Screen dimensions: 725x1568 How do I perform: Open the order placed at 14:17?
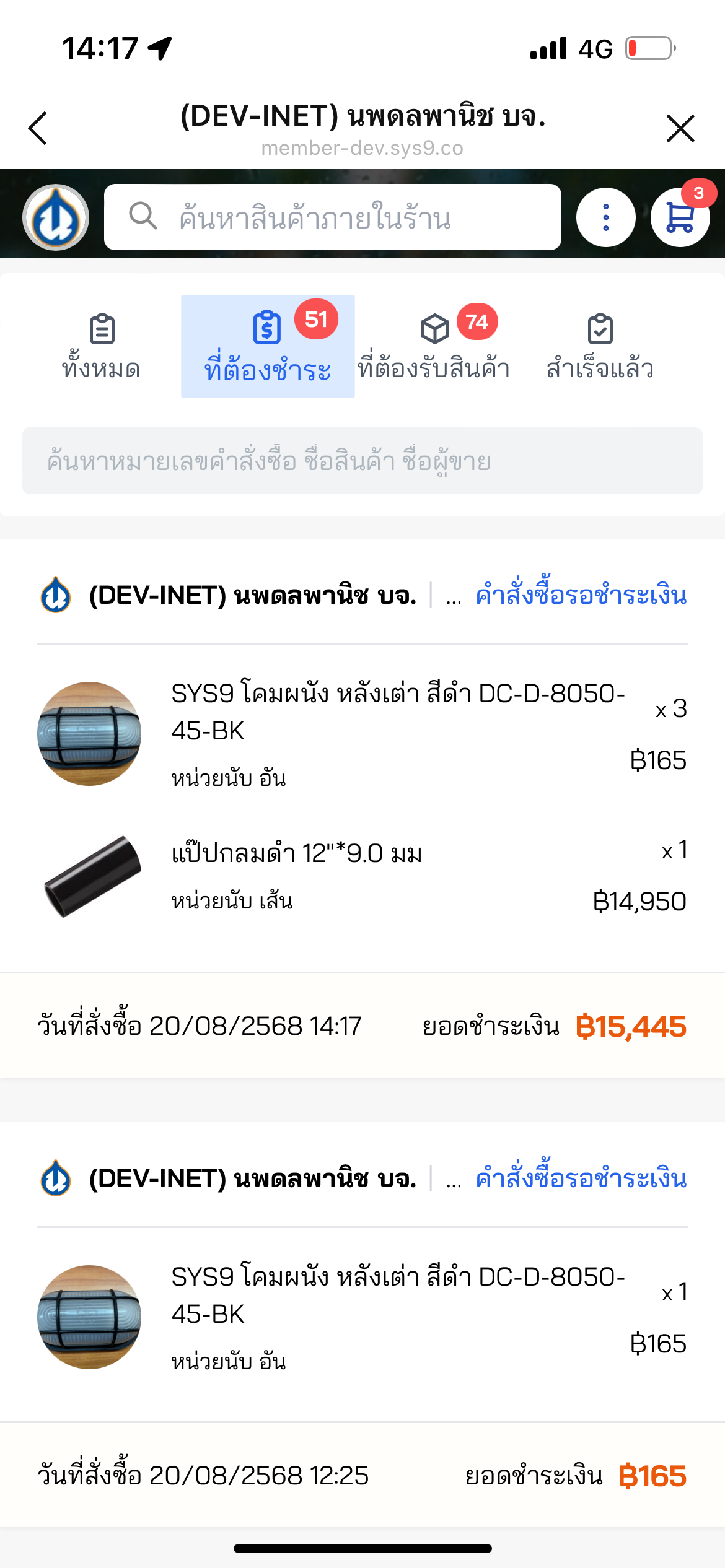[362, 799]
